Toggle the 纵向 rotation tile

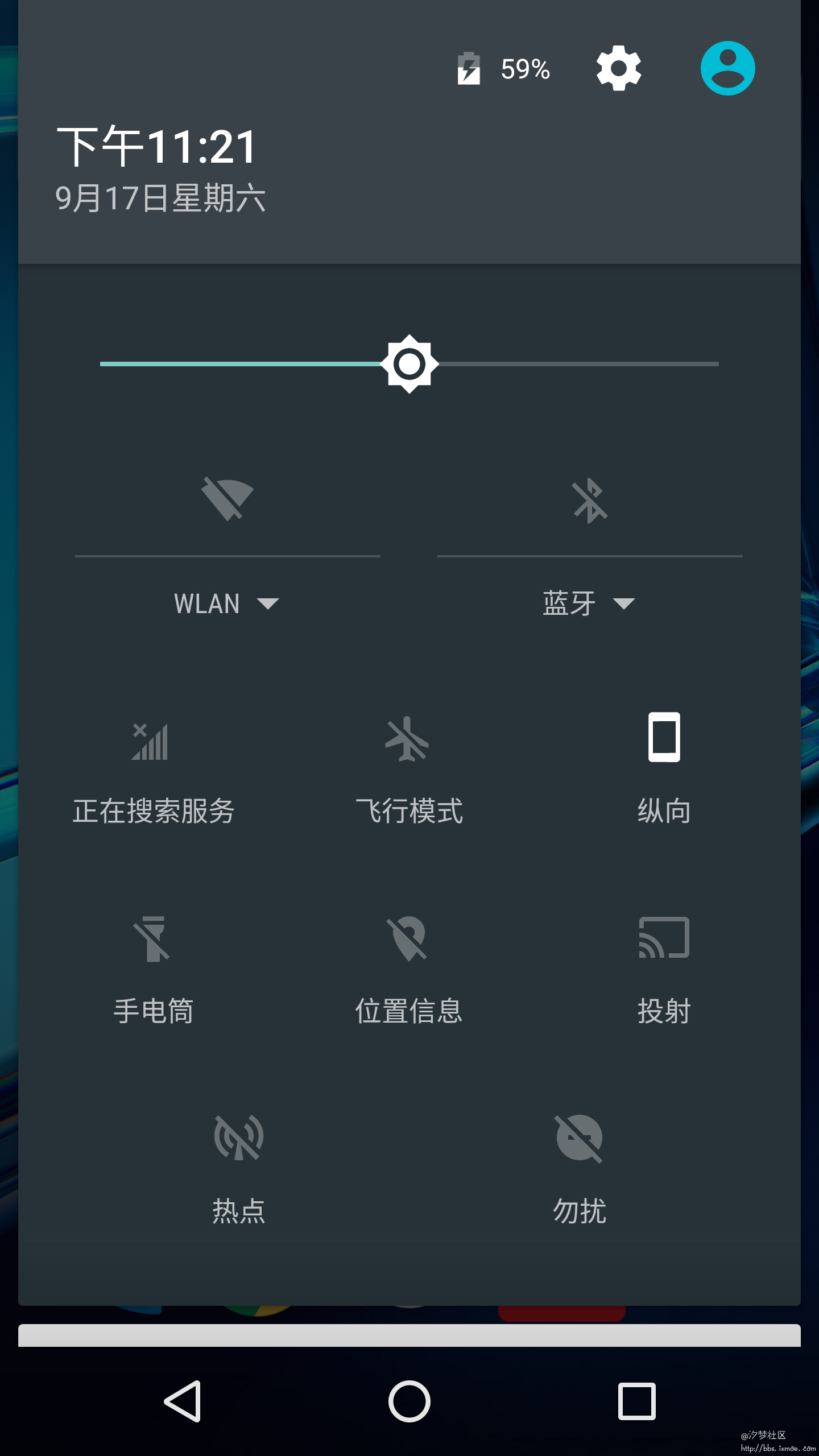pyautogui.click(x=664, y=768)
